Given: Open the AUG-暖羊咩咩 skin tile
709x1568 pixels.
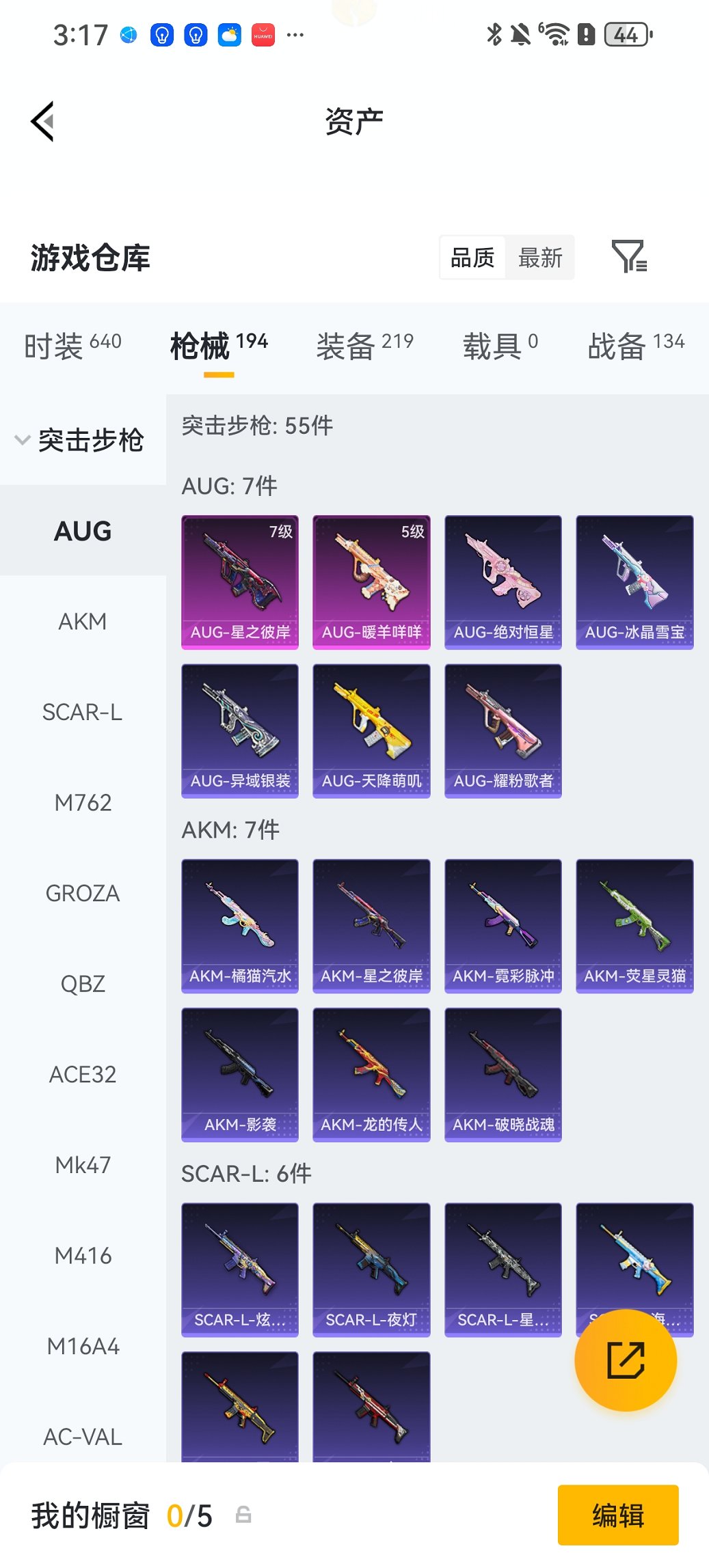Looking at the screenshot, I should [371, 581].
